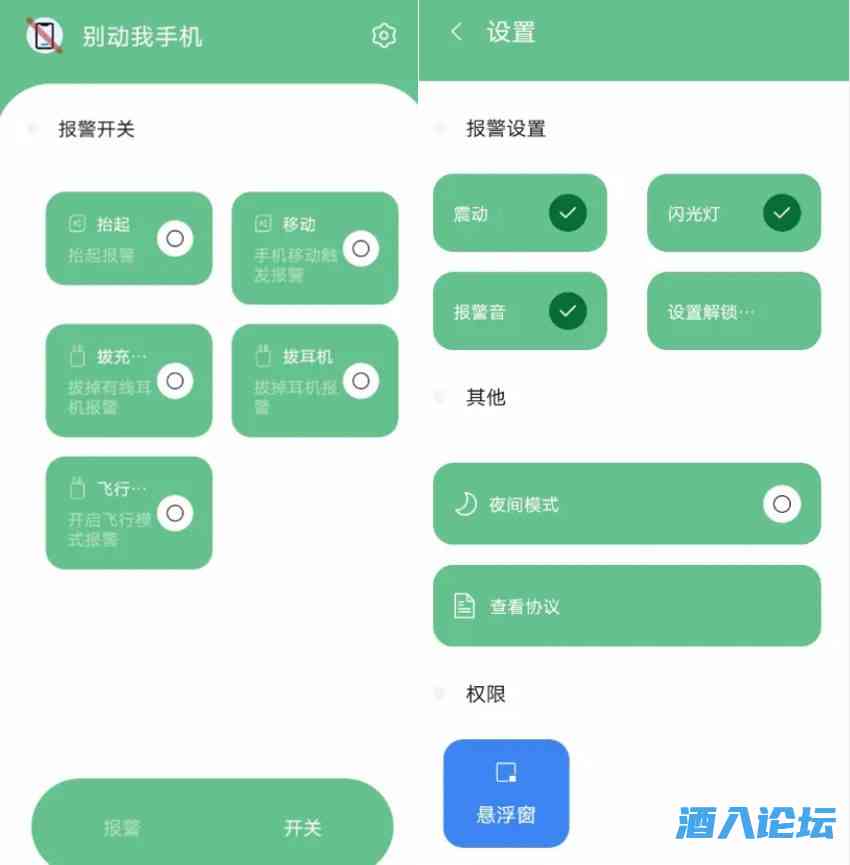The width and height of the screenshot is (850, 865).
Task: Open 查看协议 to view the agreement
Action: click(x=626, y=606)
